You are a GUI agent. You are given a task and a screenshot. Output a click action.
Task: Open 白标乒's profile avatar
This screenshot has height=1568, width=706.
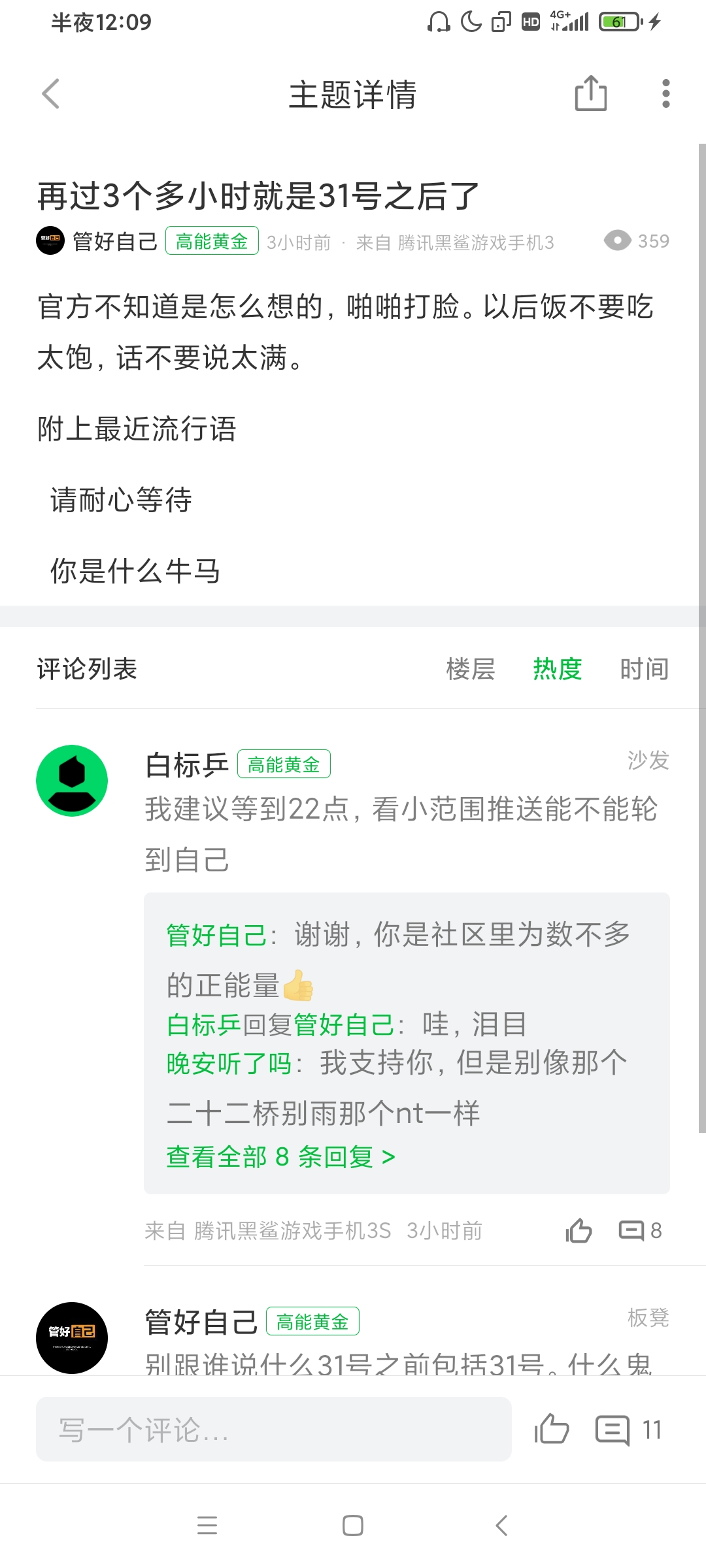tap(72, 781)
